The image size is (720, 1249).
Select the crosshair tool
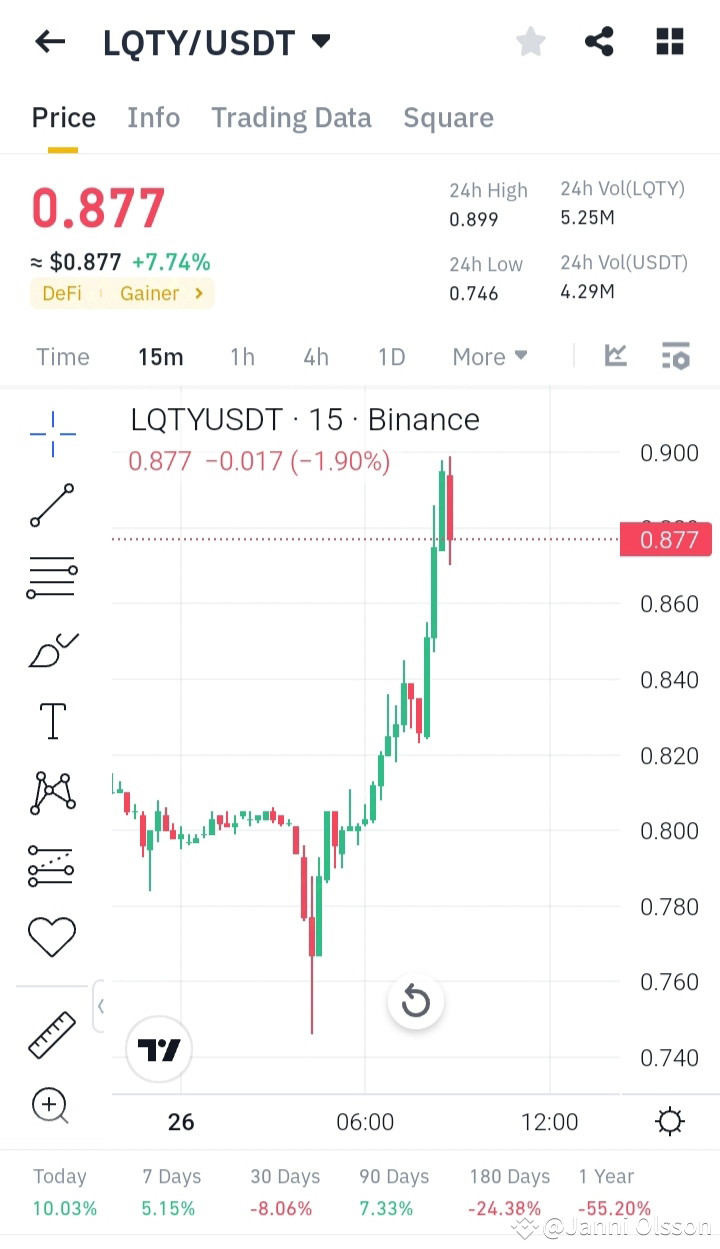(x=51, y=432)
